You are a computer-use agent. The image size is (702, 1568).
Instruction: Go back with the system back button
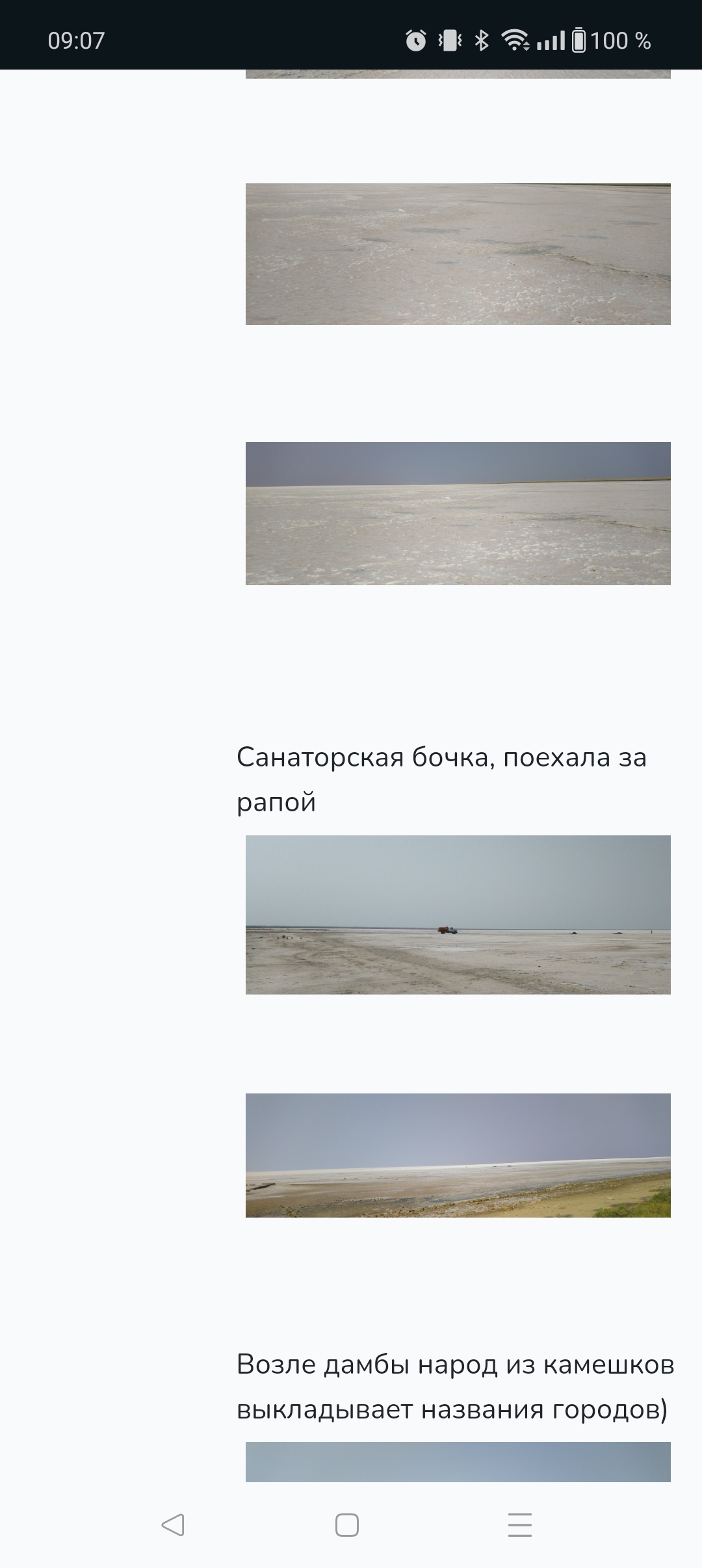[173, 1524]
